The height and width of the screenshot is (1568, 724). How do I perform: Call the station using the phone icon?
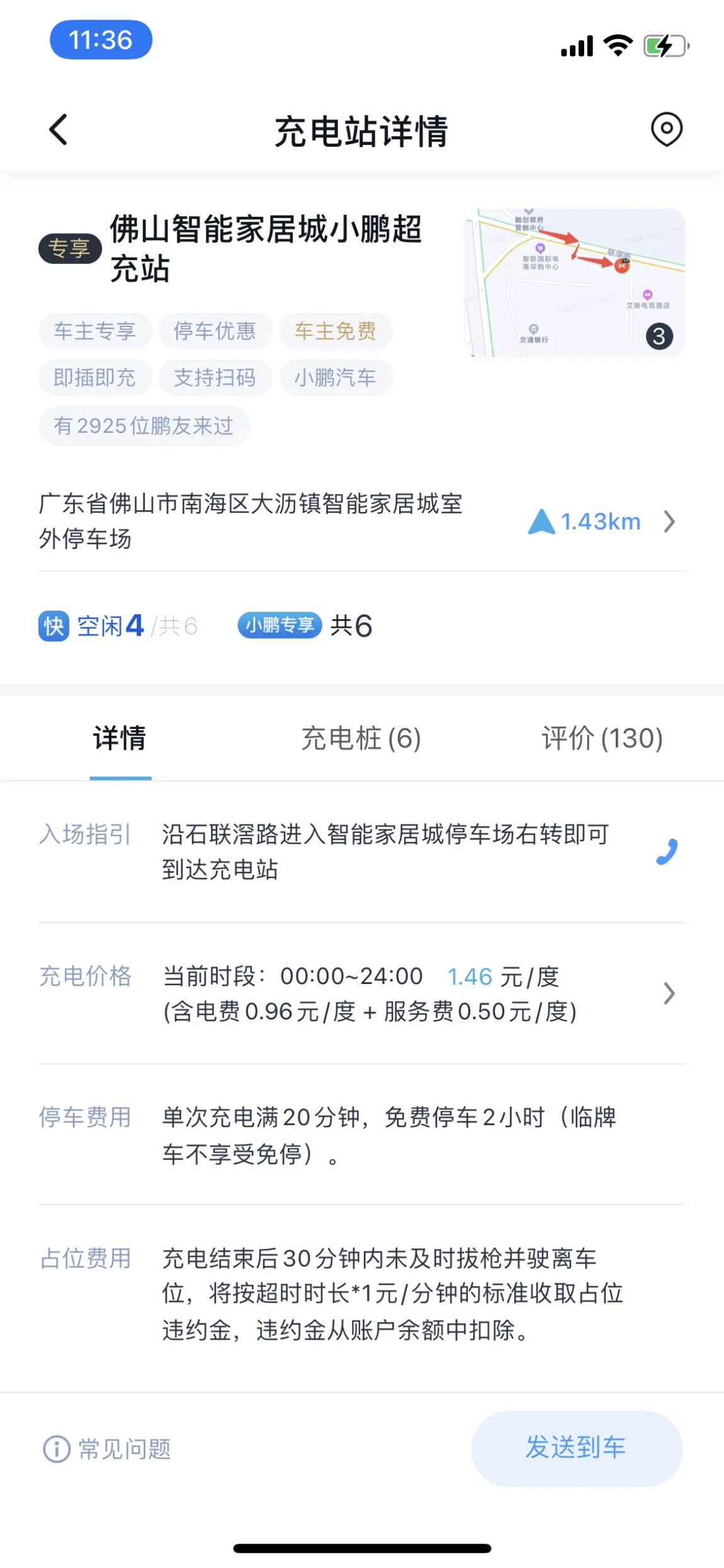667,852
